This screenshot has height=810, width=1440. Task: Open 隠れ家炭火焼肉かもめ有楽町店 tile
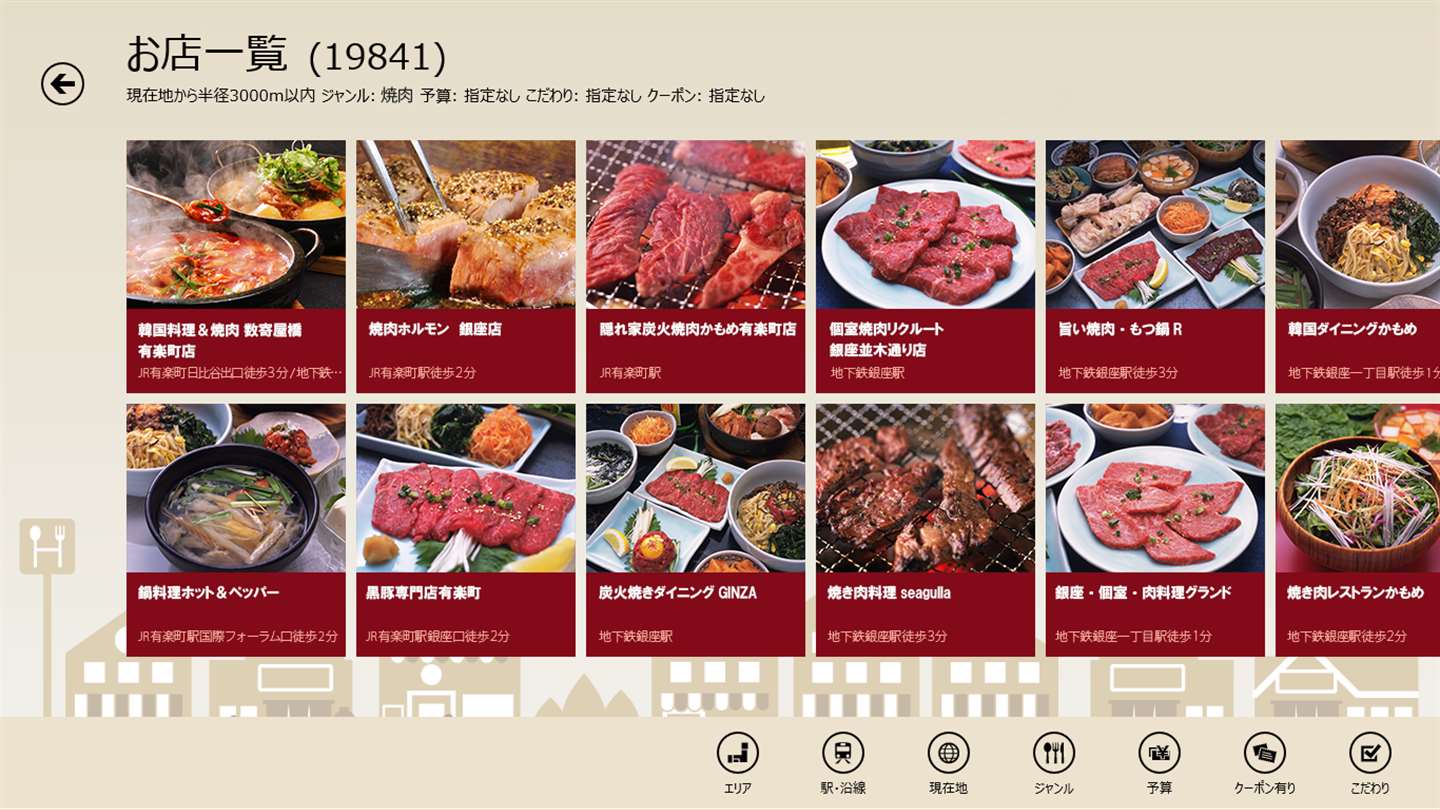(695, 266)
